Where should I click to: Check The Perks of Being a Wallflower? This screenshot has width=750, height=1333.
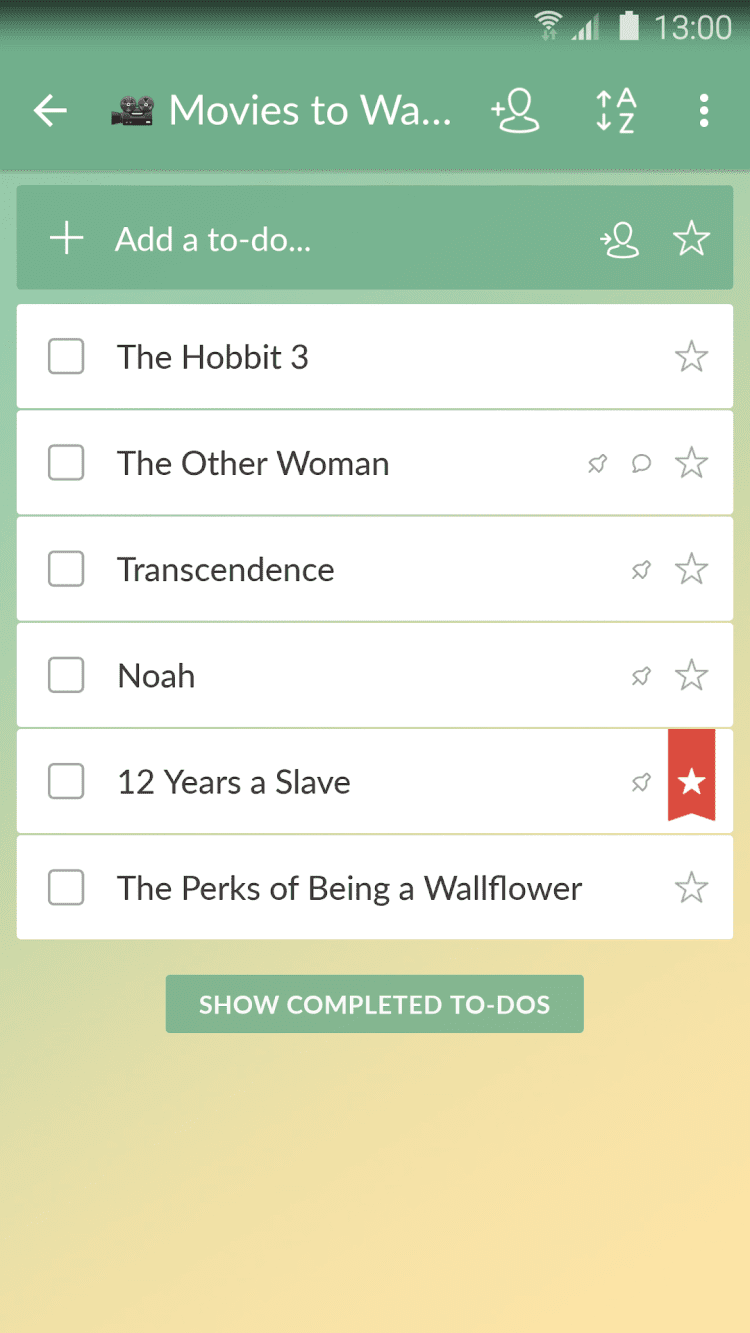point(66,888)
